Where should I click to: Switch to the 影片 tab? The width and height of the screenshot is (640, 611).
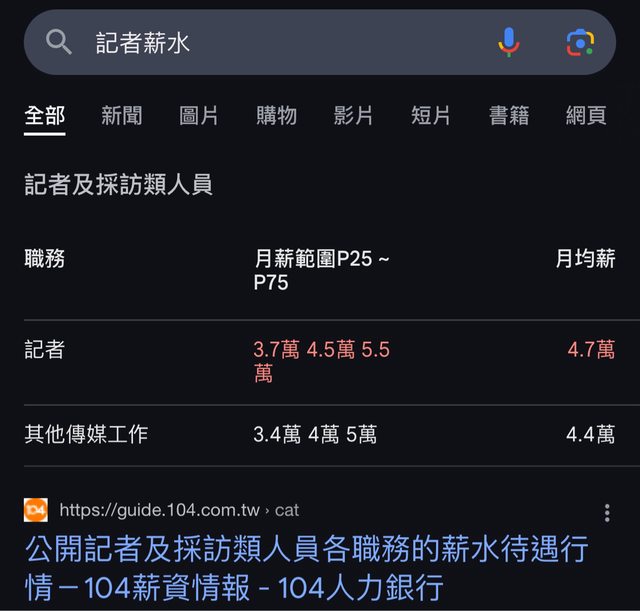click(x=354, y=116)
